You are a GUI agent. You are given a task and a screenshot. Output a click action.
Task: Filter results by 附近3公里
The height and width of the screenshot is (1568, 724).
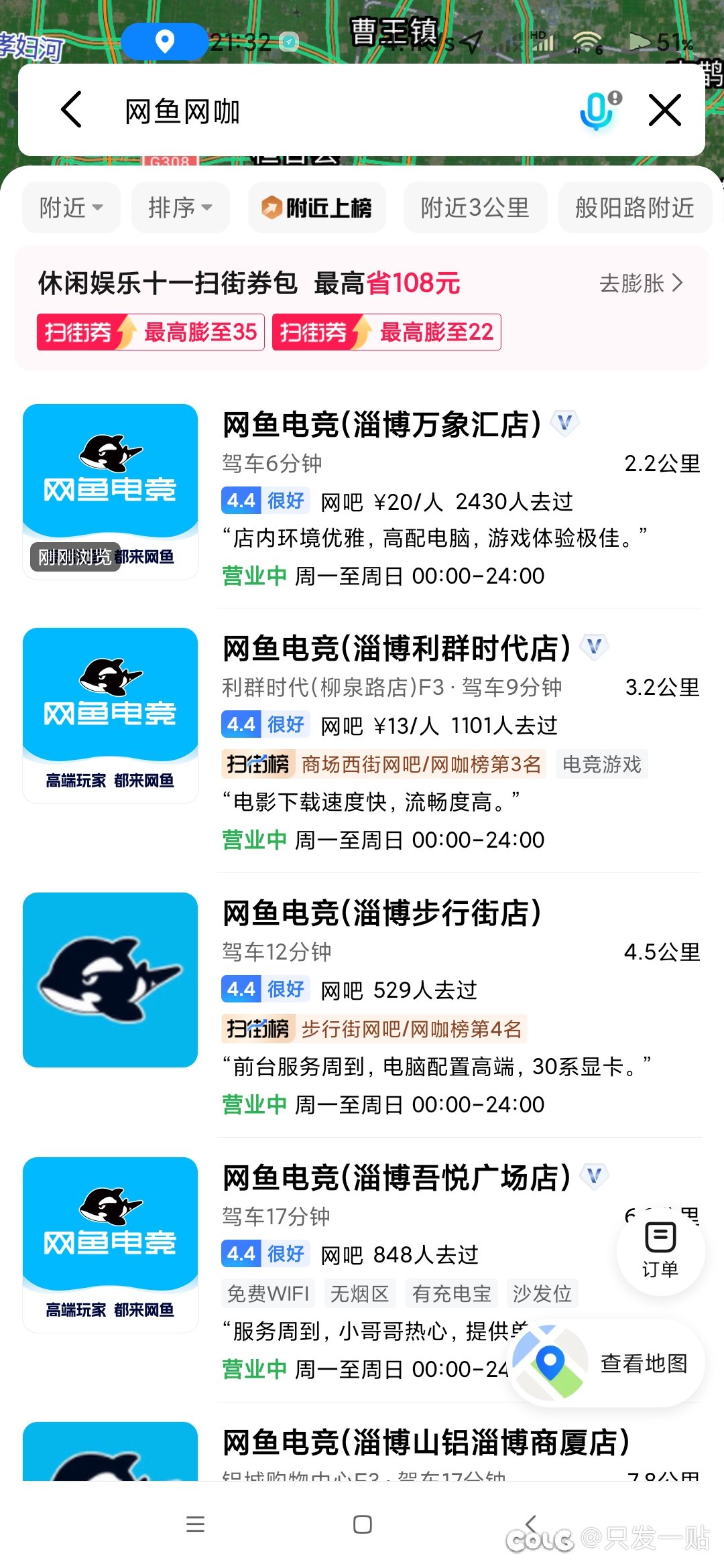(475, 208)
